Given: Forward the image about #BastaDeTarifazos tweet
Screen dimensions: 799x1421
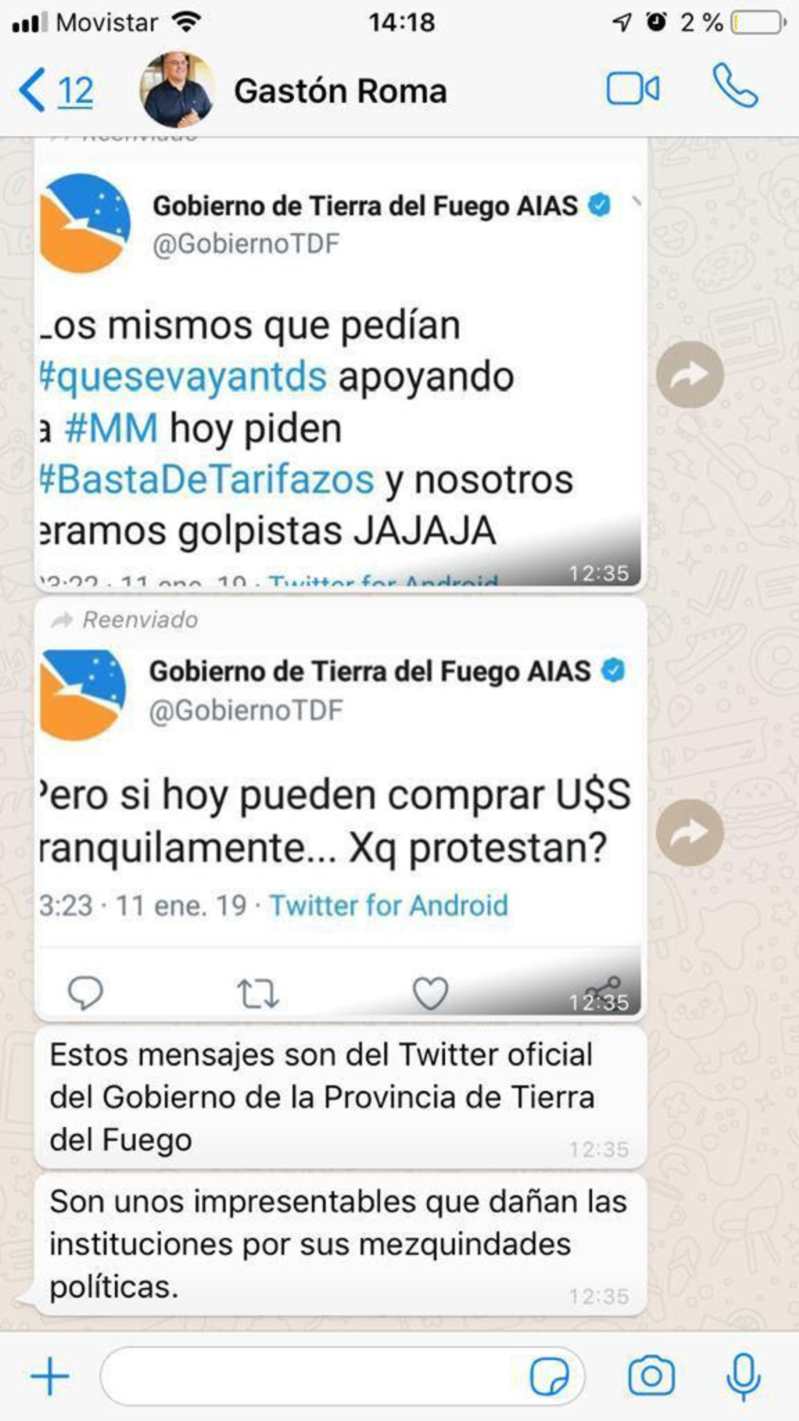Looking at the screenshot, I should point(690,375).
